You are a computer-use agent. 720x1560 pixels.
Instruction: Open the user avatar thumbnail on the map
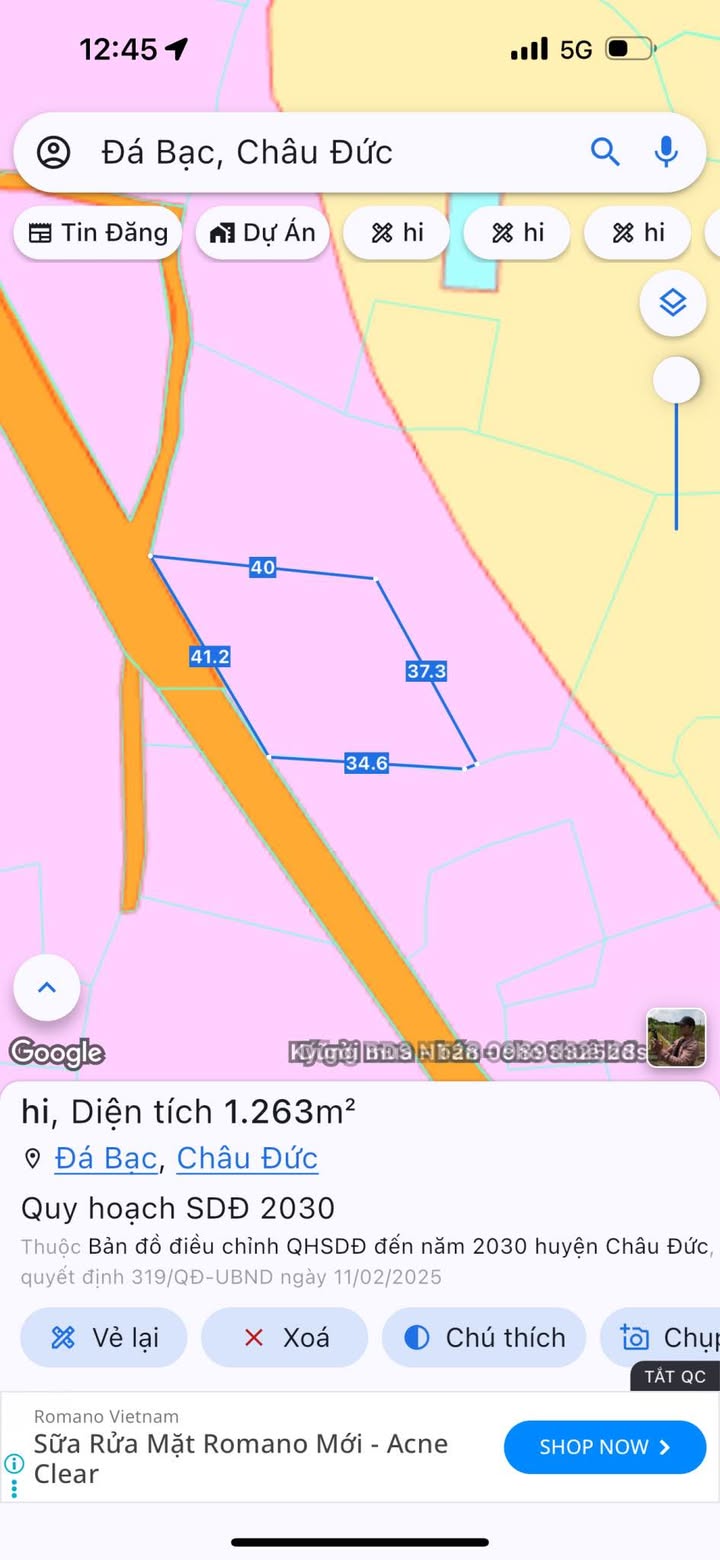(x=676, y=1038)
